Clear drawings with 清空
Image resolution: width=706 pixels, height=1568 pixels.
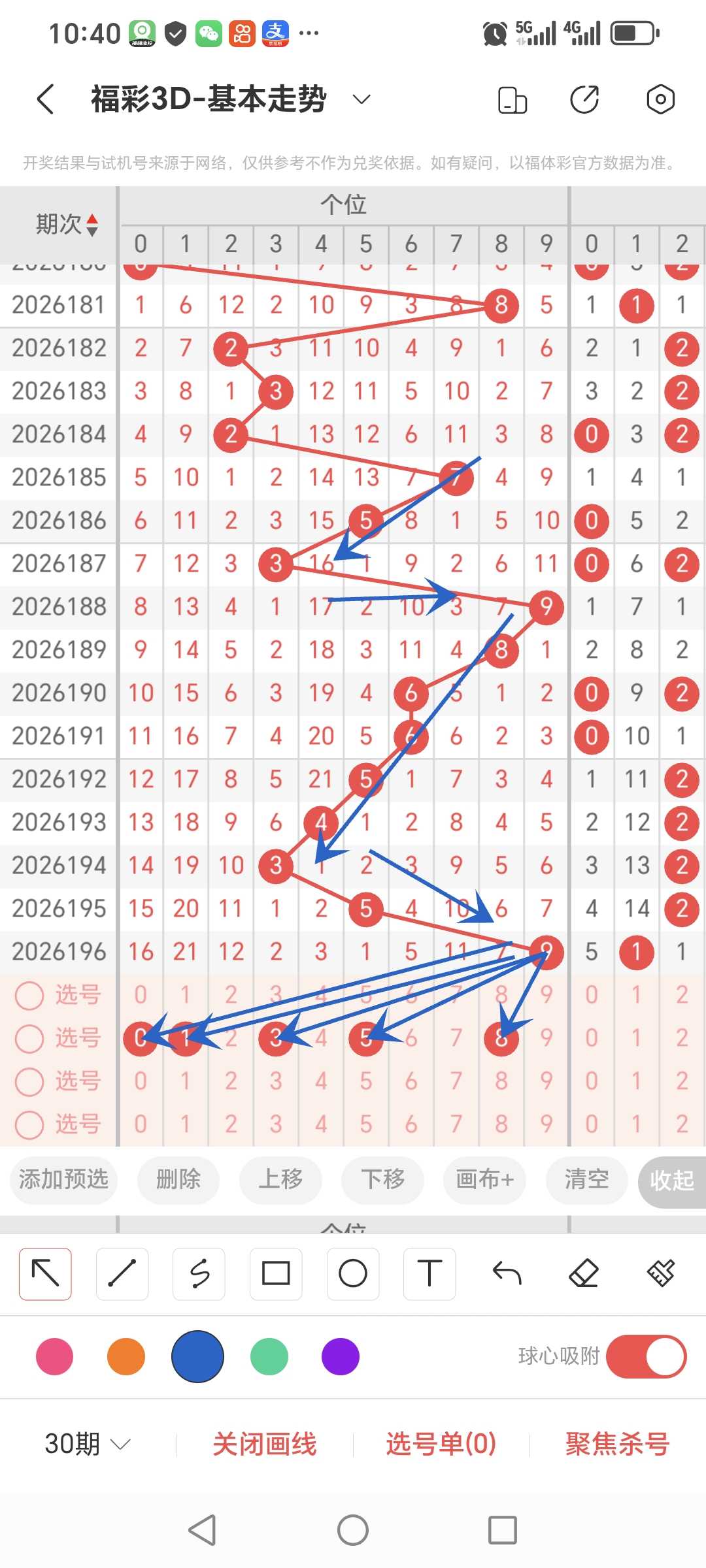pyautogui.click(x=586, y=1179)
